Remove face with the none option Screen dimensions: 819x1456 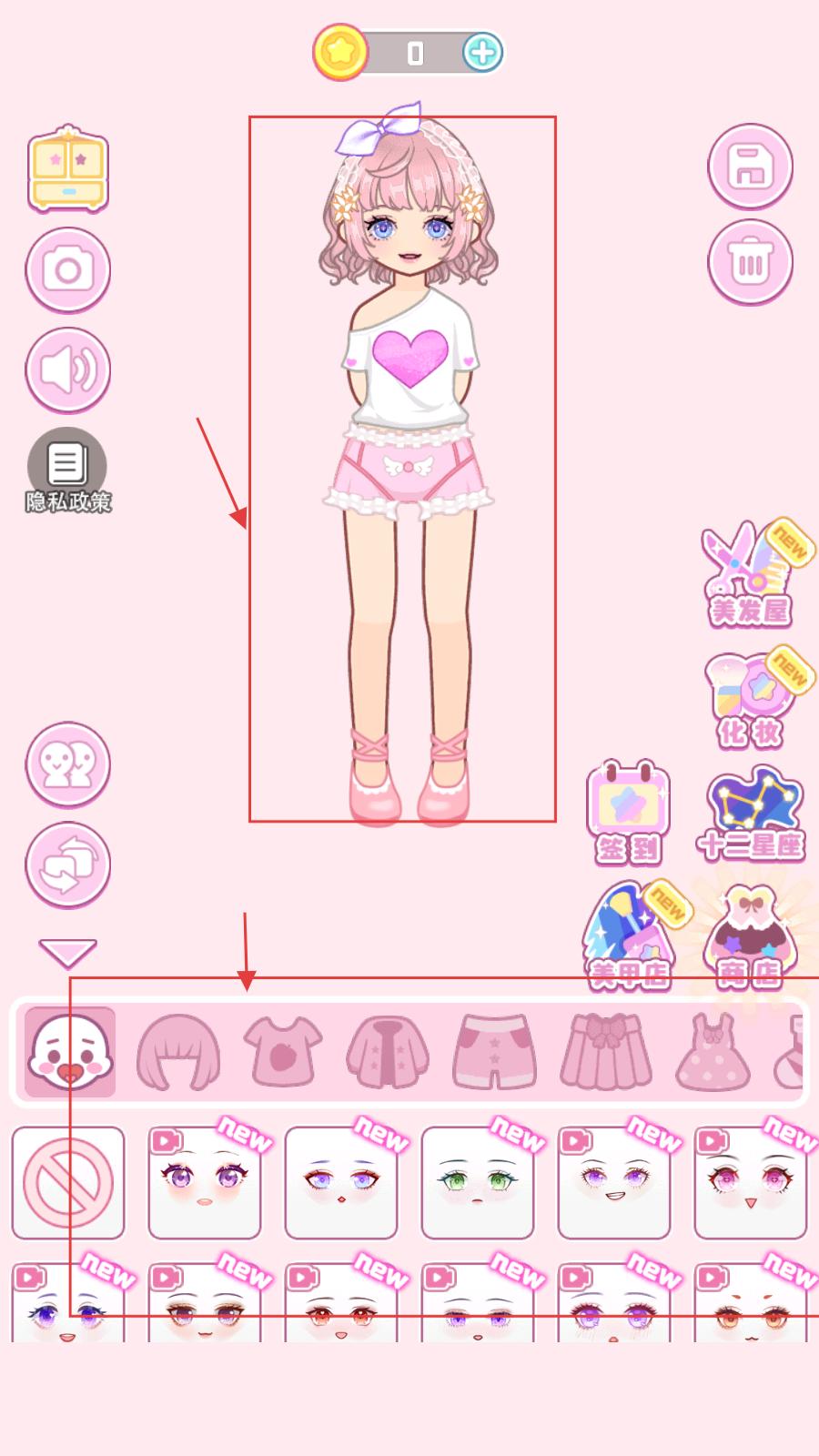[68, 1183]
